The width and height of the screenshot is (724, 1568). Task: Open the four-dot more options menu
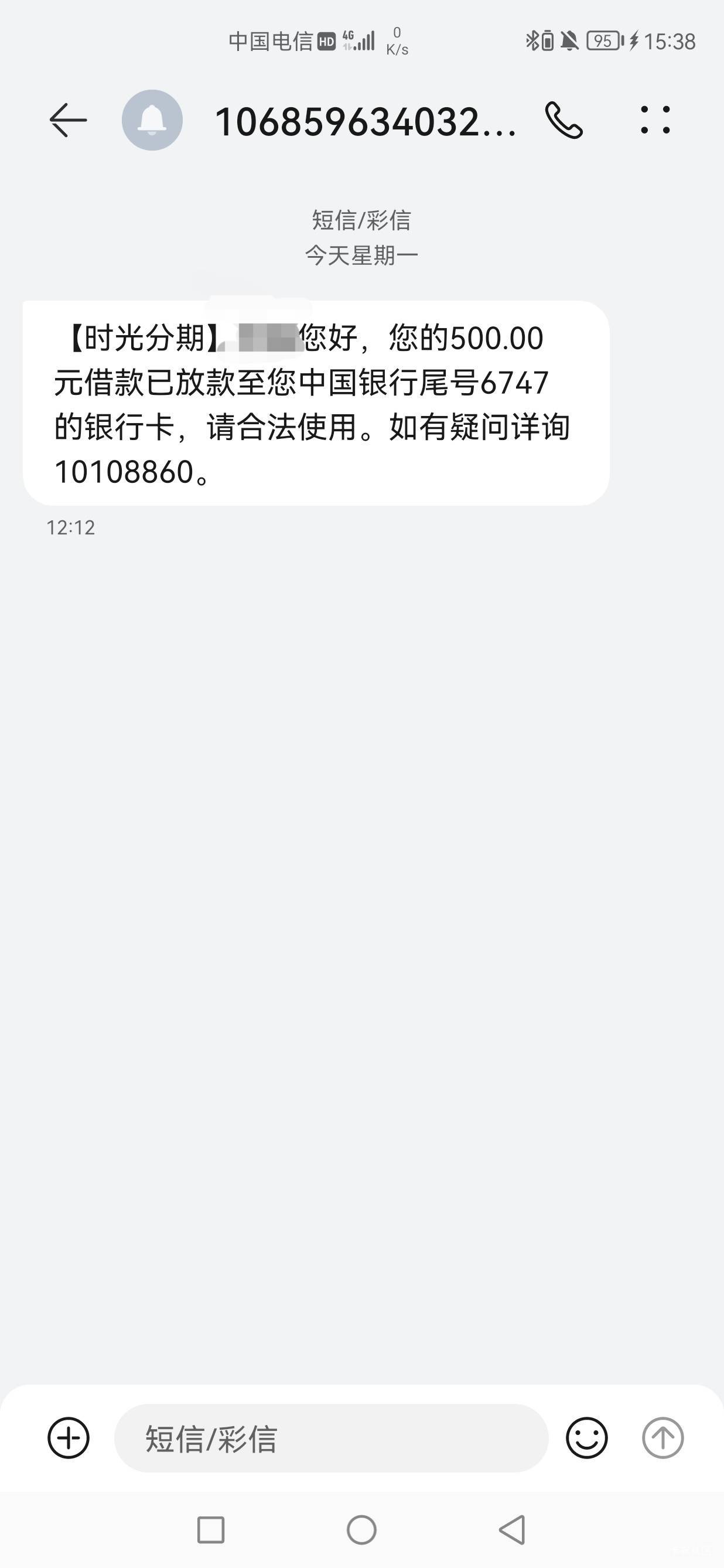655,120
